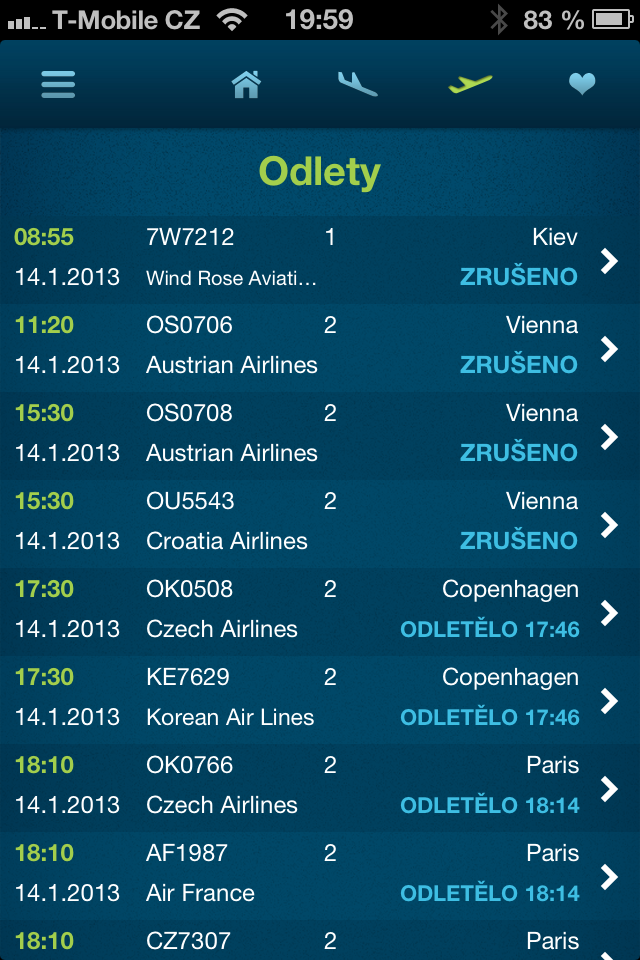Switch to the arrivals plane tab
The width and height of the screenshot is (640, 960).
point(357,85)
